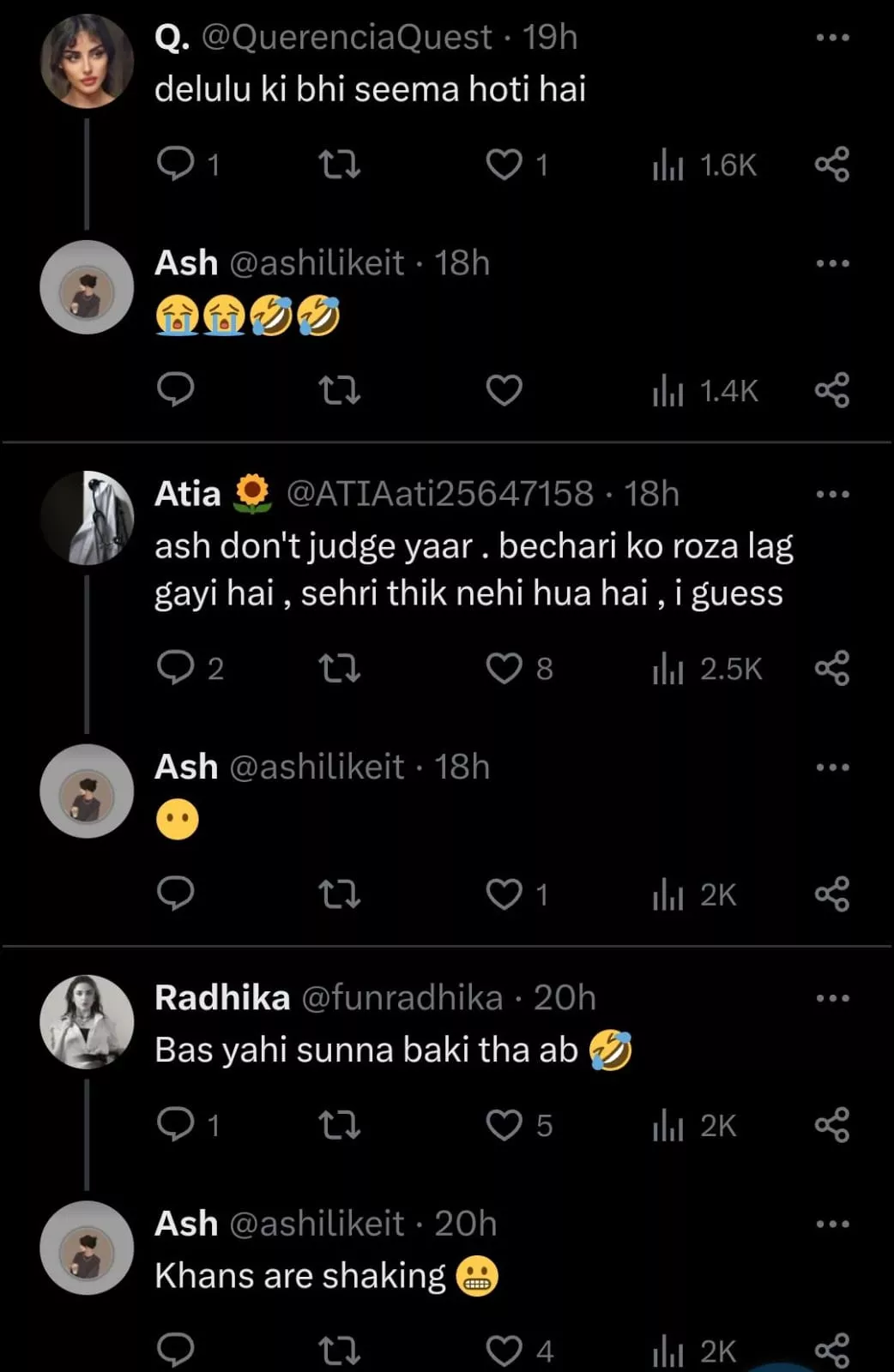This screenshot has height=1372, width=894.
Task: Like Atia's tweet about sehri
Action: [504, 668]
